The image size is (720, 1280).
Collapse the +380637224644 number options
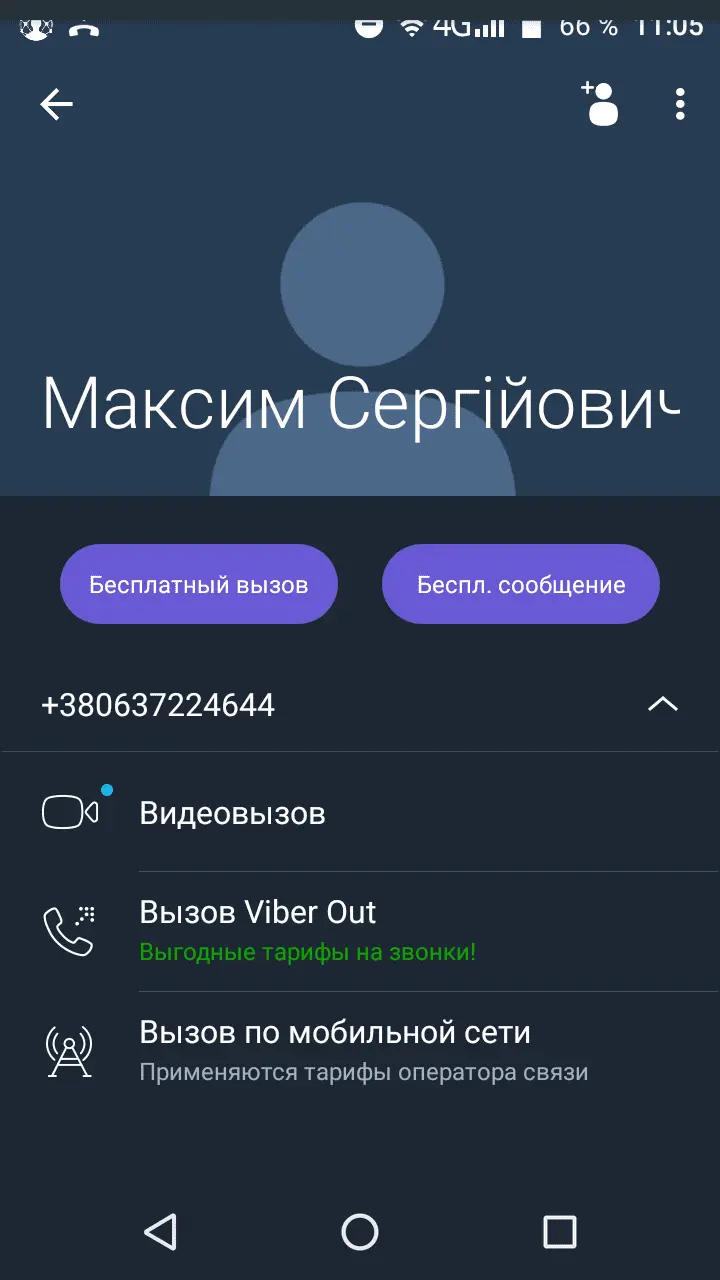pyautogui.click(x=662, y=705)
